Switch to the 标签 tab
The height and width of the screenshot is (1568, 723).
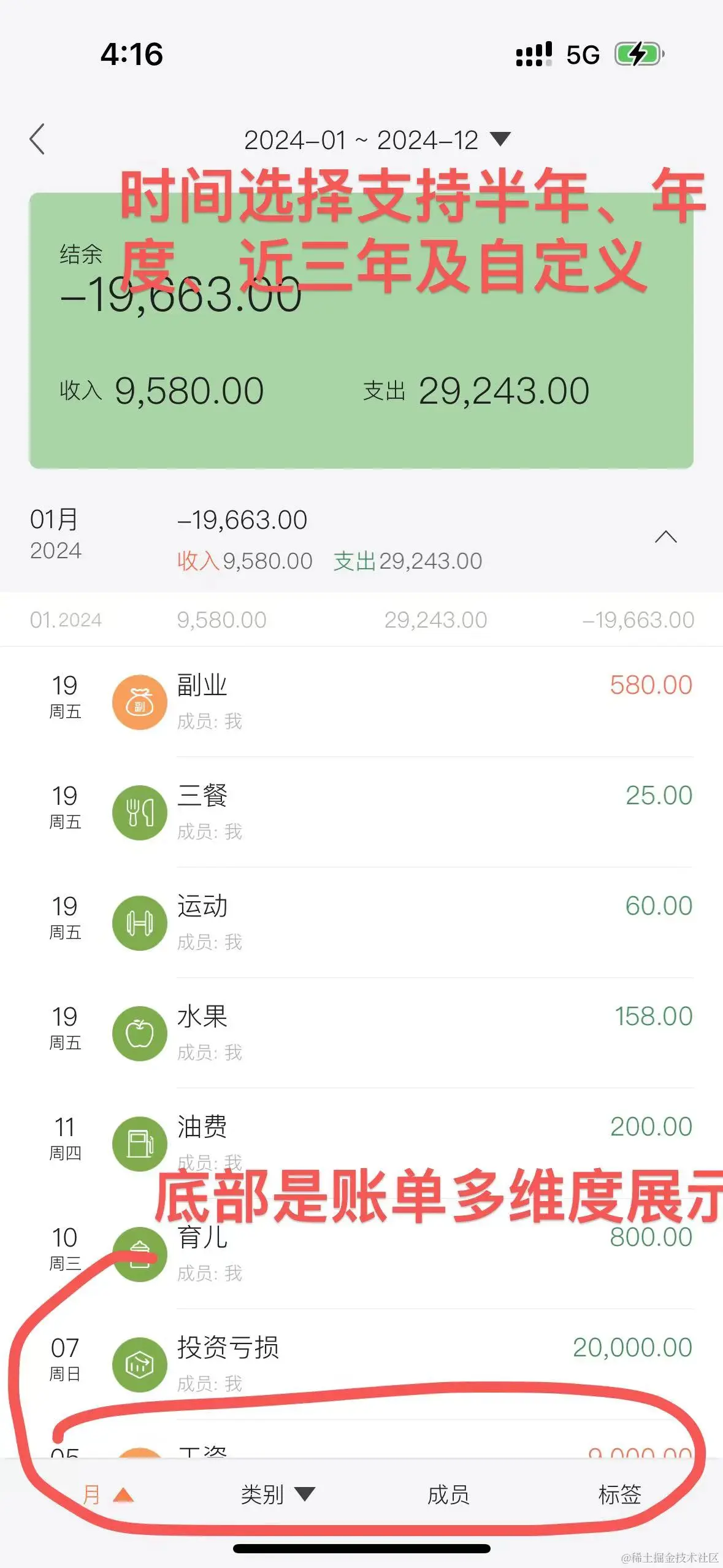click(619, 1494)
